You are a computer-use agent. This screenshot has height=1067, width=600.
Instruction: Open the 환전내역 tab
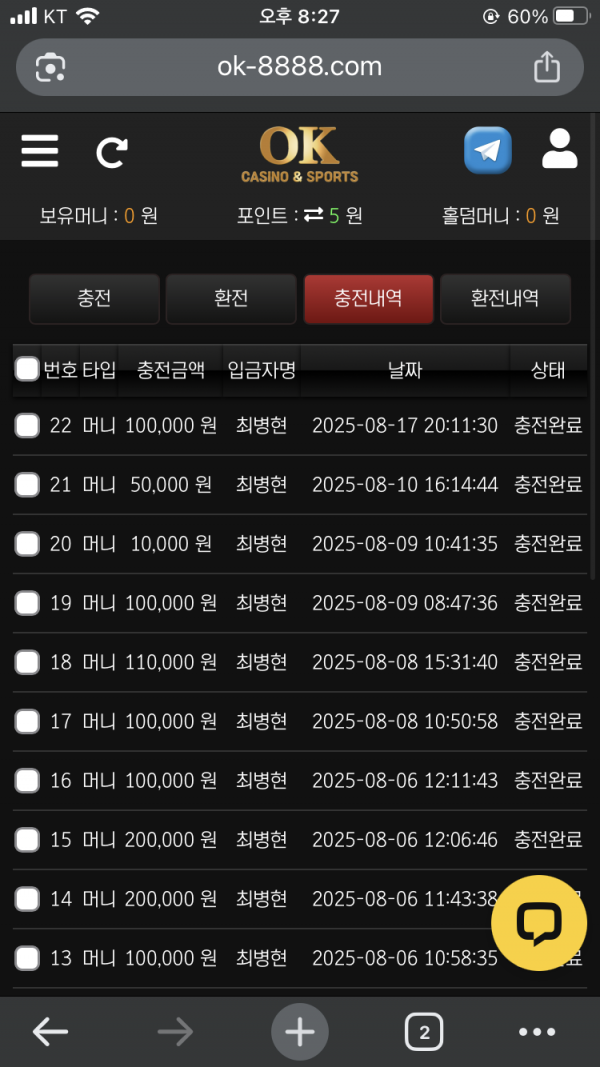click(505, 299)
